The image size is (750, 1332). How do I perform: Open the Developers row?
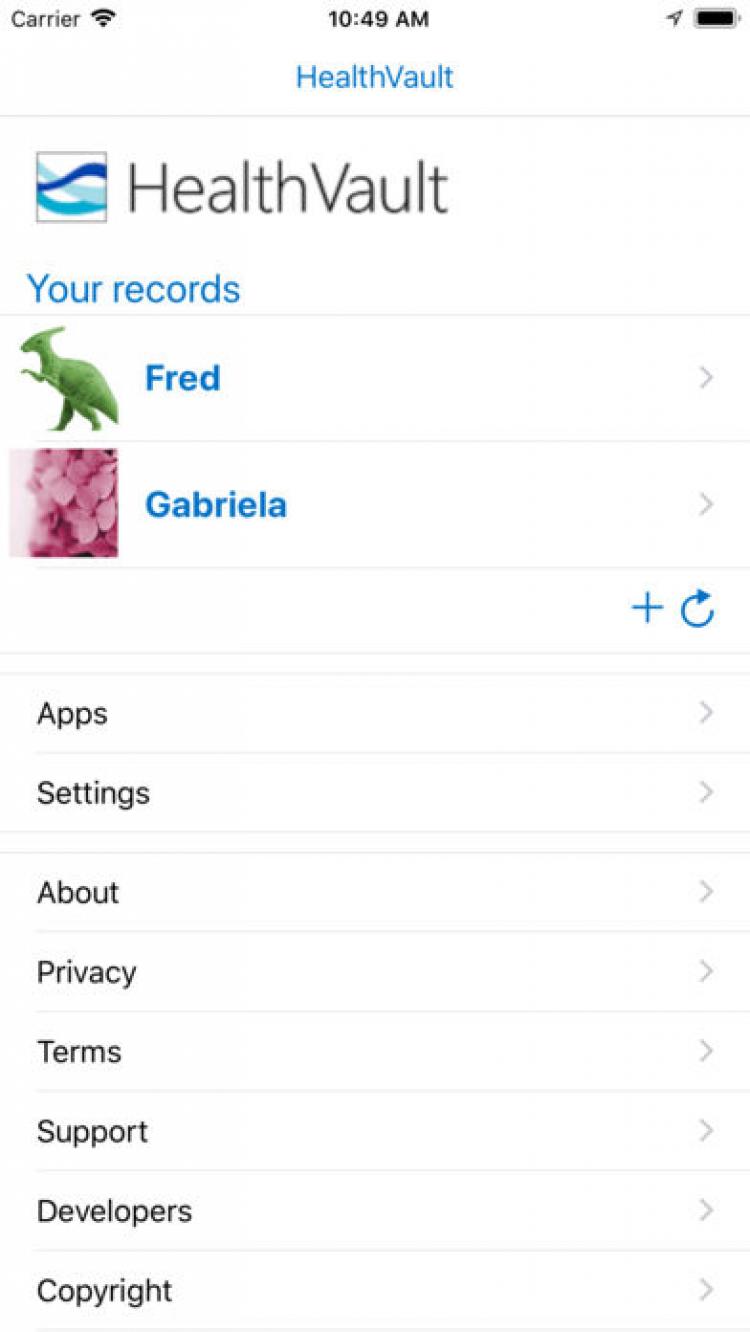coord(114,1211)
